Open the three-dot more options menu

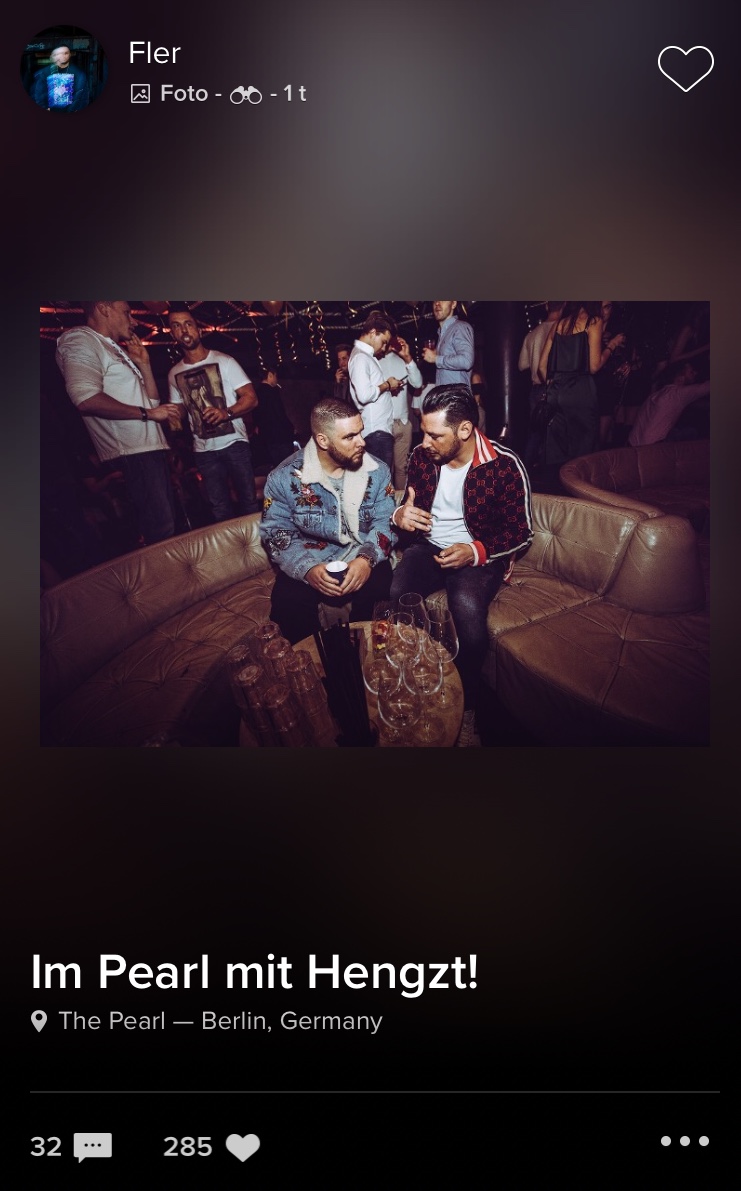point(685,1141)
